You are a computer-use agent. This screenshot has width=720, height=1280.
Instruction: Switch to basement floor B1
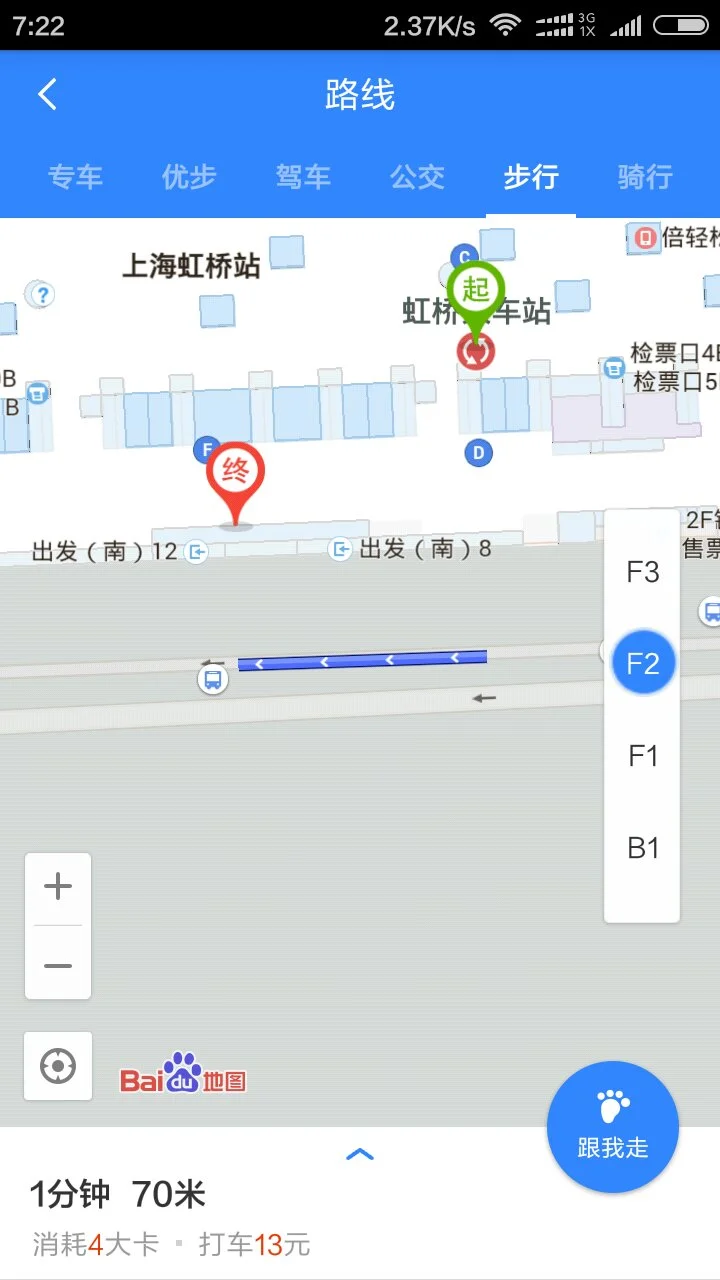pos(641,847)
